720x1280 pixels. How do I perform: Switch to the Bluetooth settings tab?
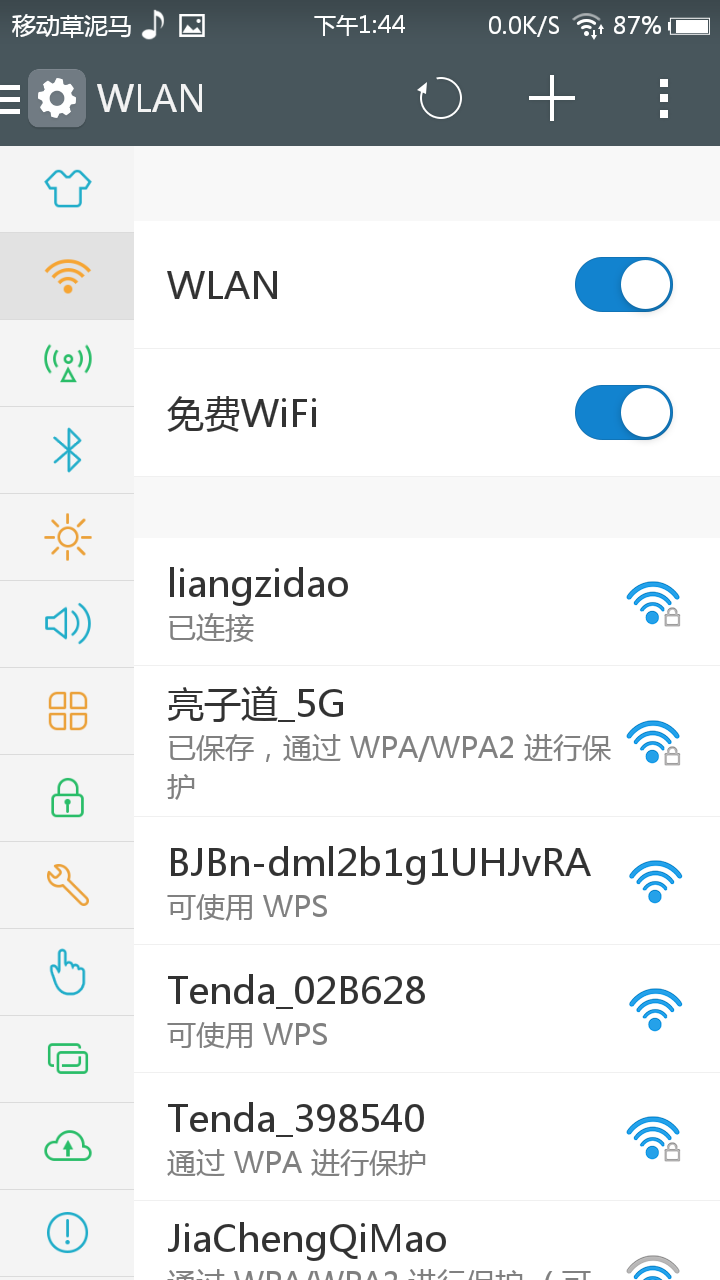[x=67, y=450]
